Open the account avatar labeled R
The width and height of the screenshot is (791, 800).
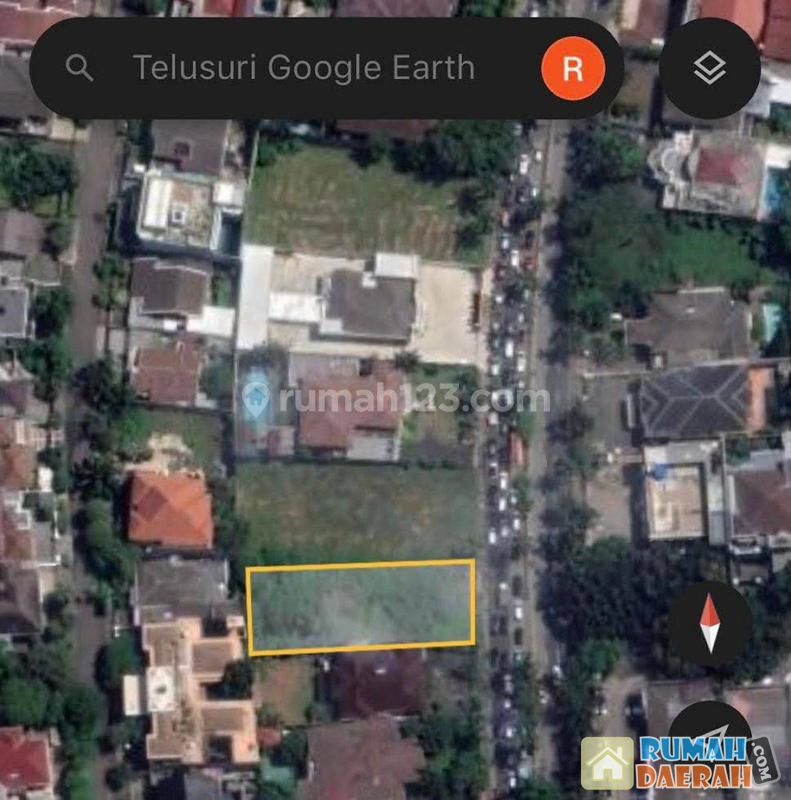click(x=572, y=68)
